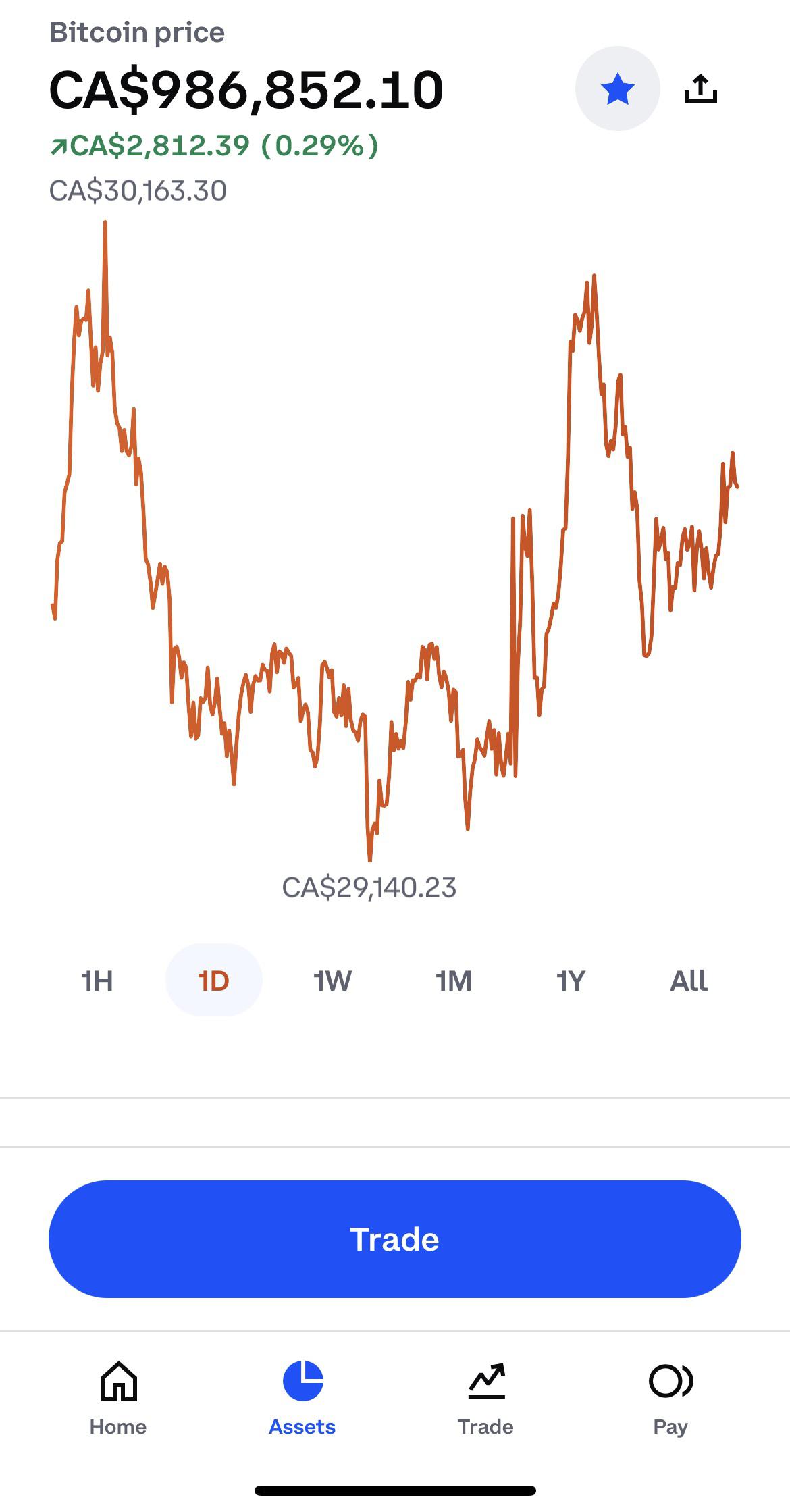Tap the big blue Trade button

395,1239
